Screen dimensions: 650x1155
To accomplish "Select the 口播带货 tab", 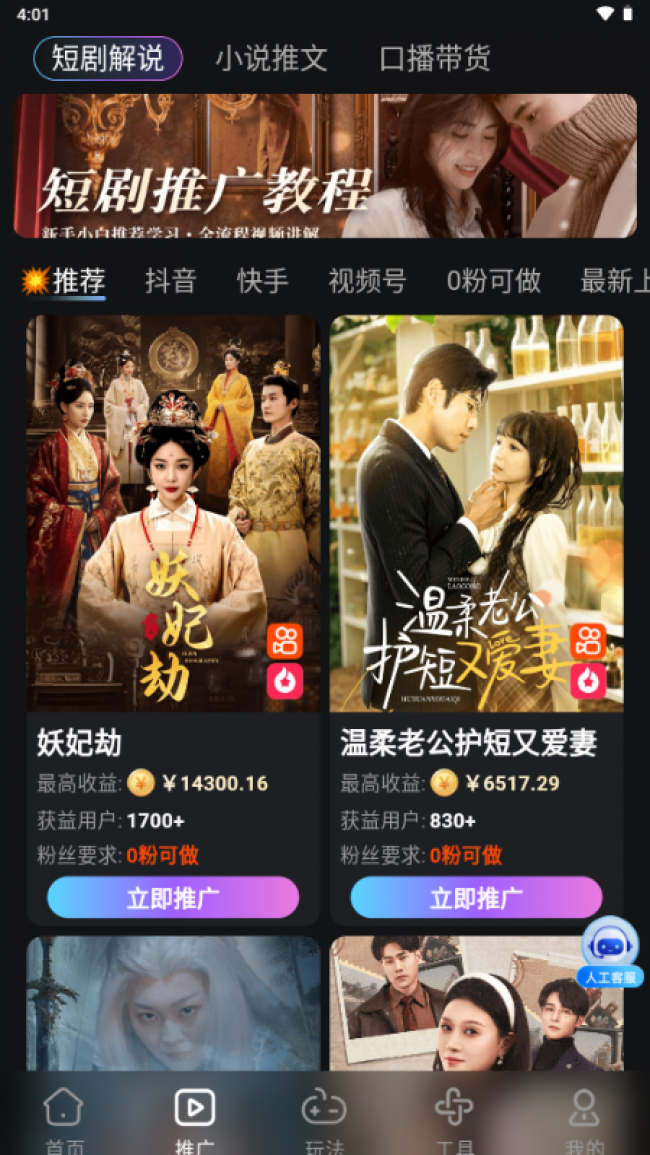I will click(435, 58).
